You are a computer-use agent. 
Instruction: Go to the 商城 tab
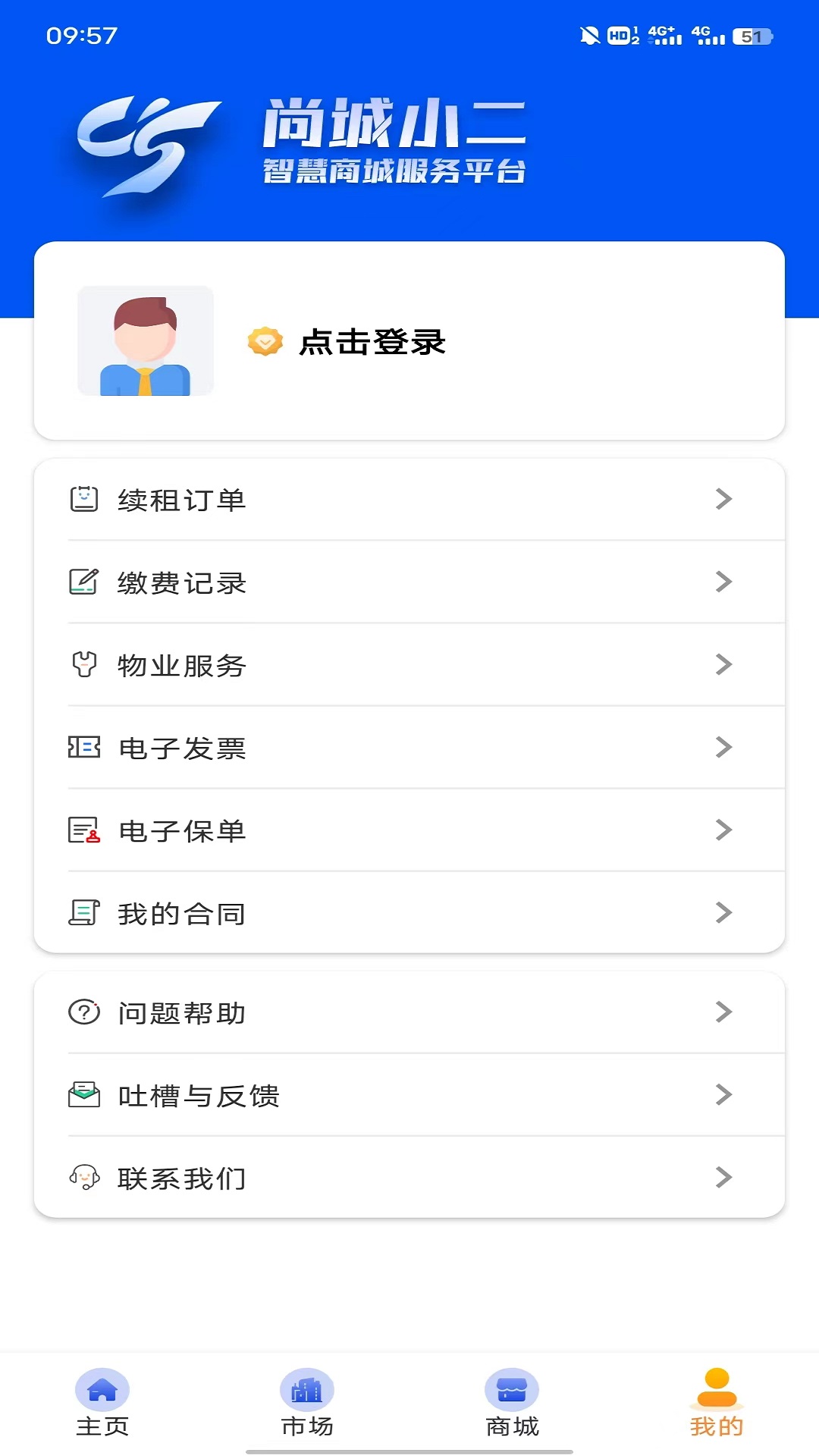(512, 1403)
